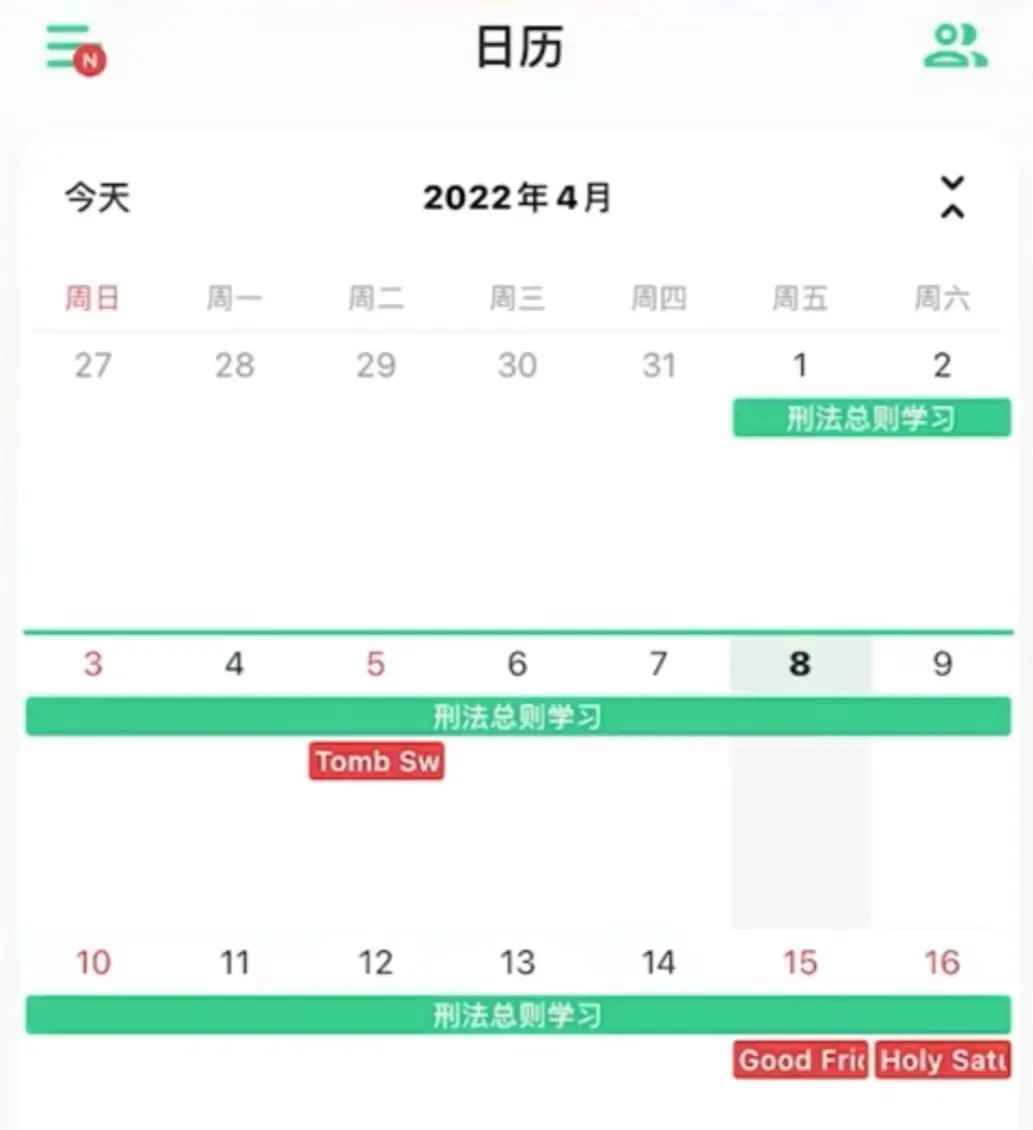
Task: Select April 16 in the bottom row
Action: (940, 962)
